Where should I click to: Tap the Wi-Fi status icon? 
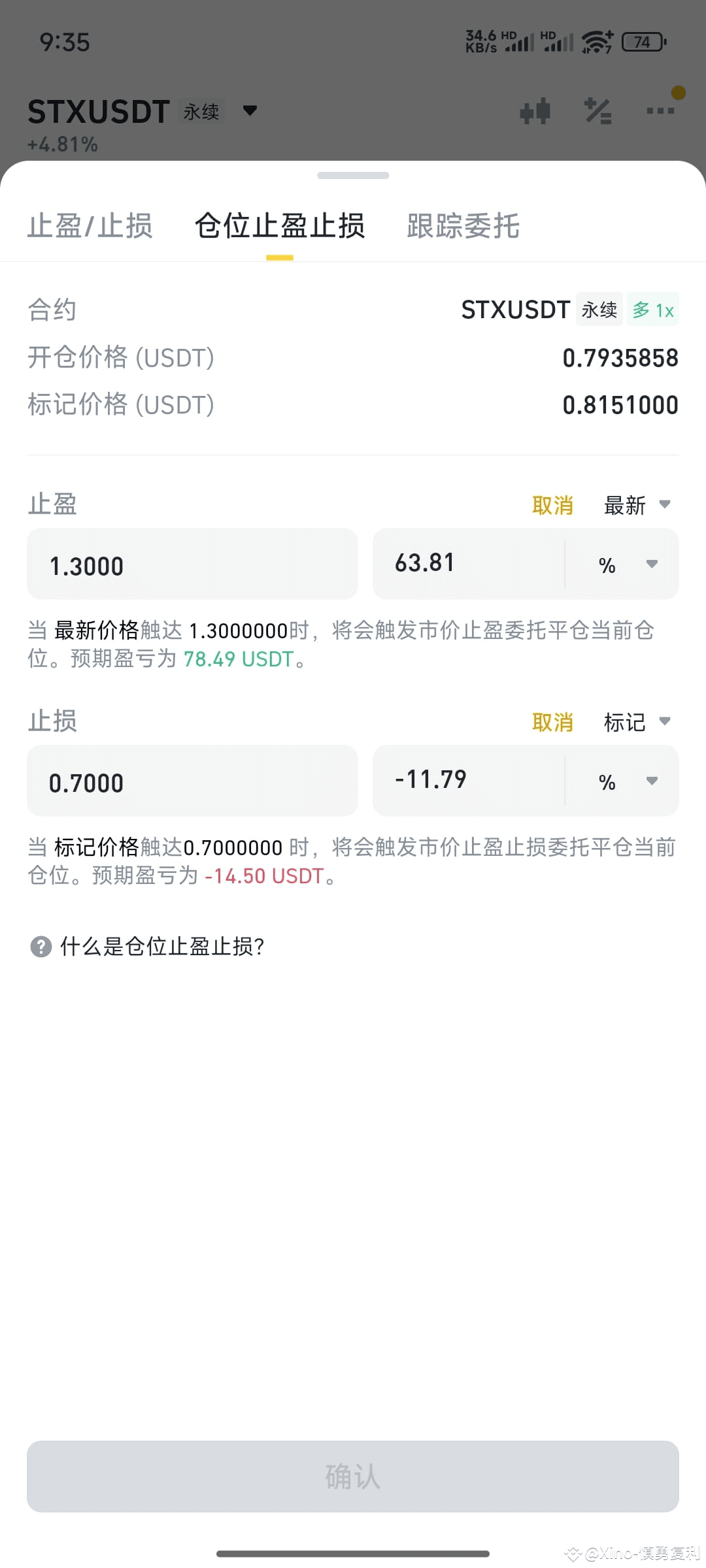click(598, 41)
